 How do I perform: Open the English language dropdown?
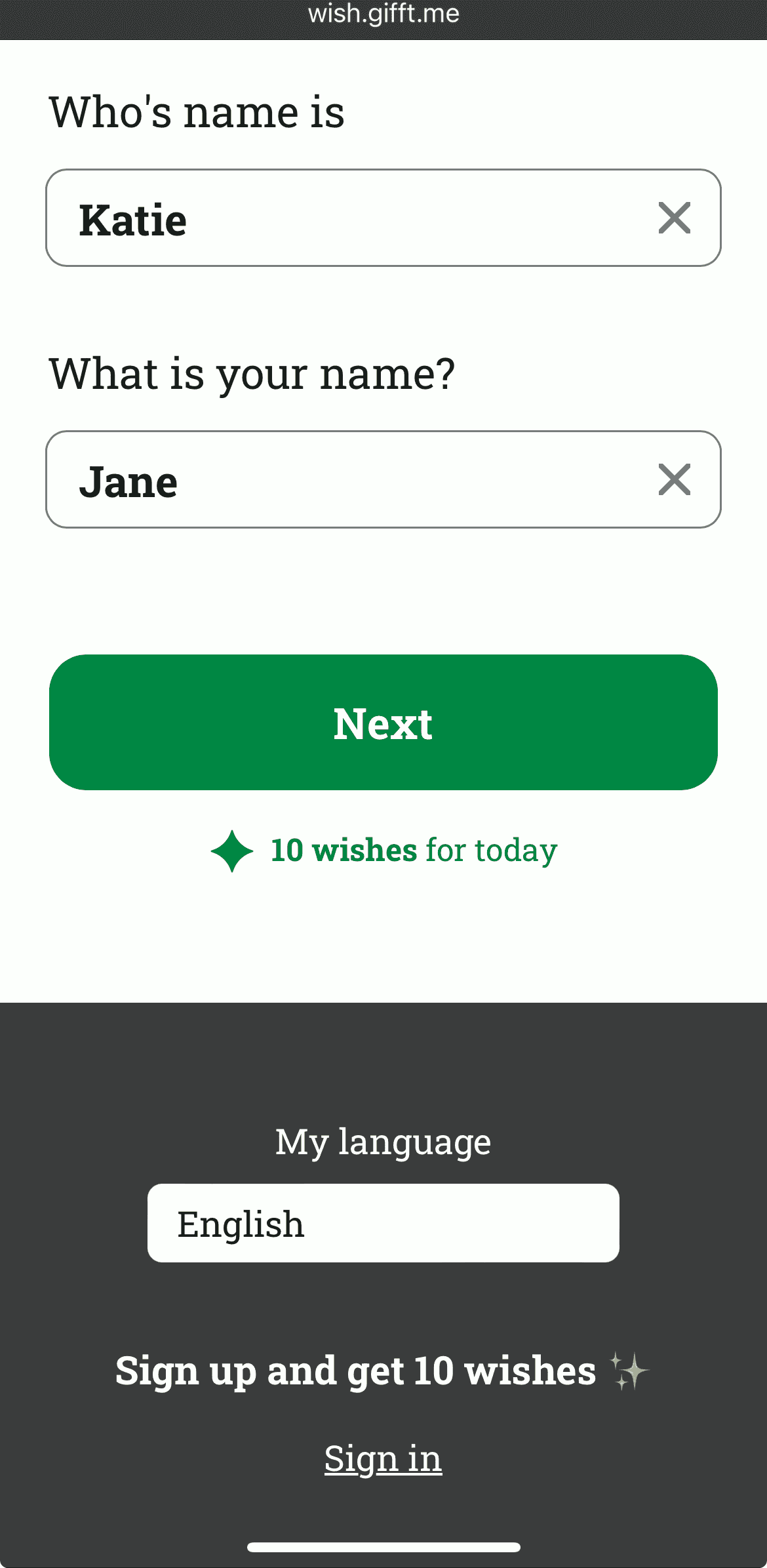coord(383,1223)
